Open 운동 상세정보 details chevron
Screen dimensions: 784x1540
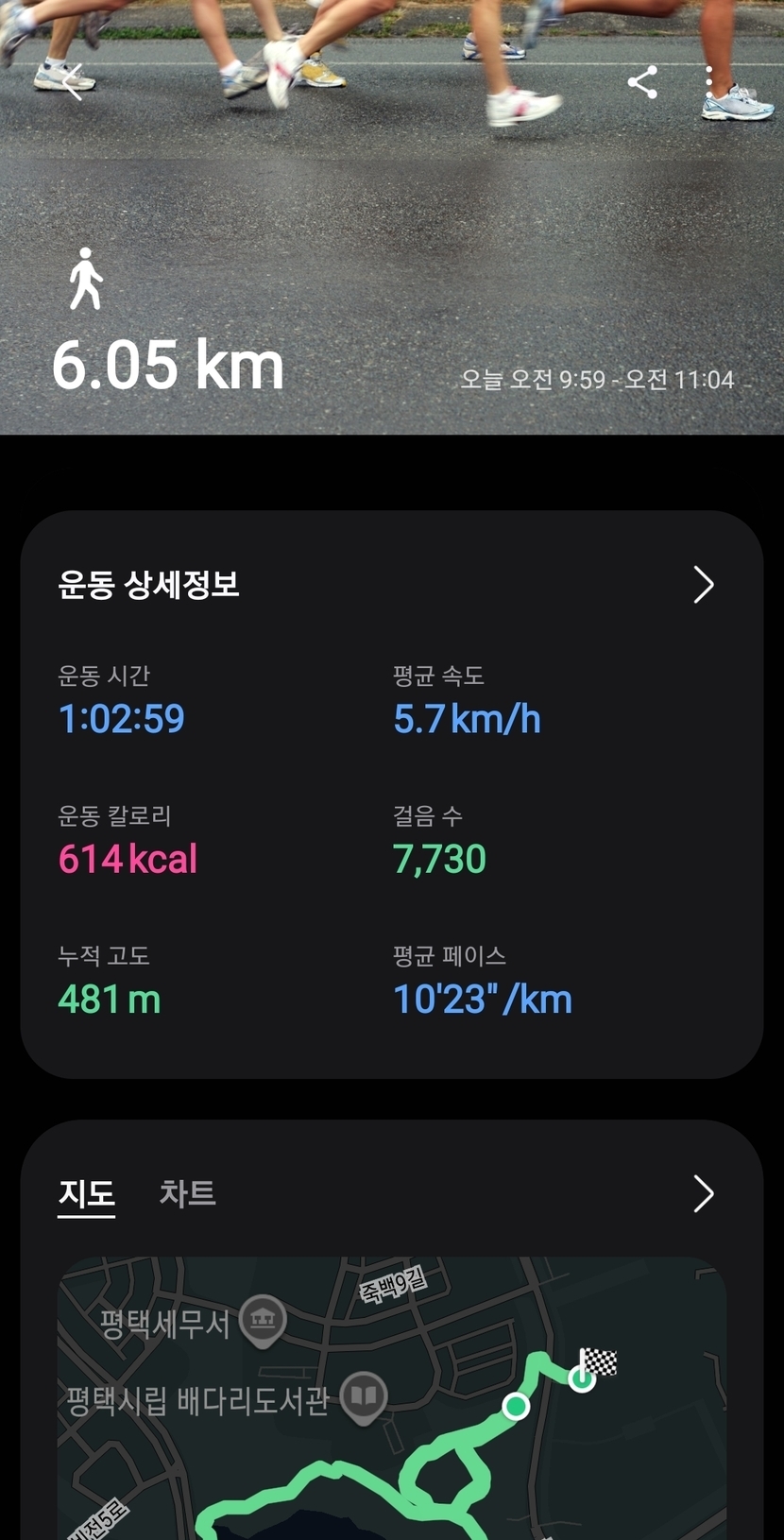point(703,585)
